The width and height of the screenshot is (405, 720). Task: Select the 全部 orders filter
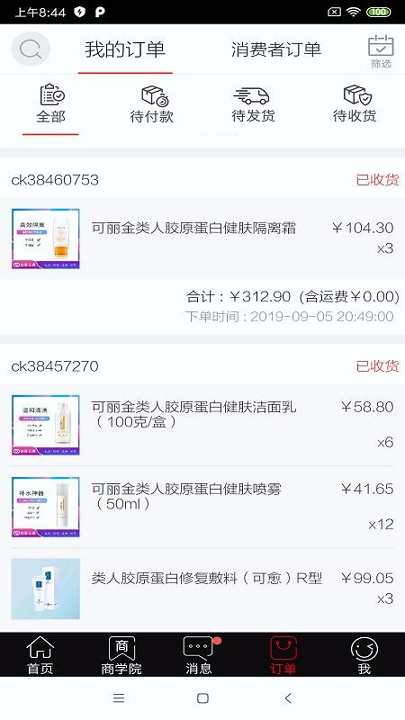point(51,104)
